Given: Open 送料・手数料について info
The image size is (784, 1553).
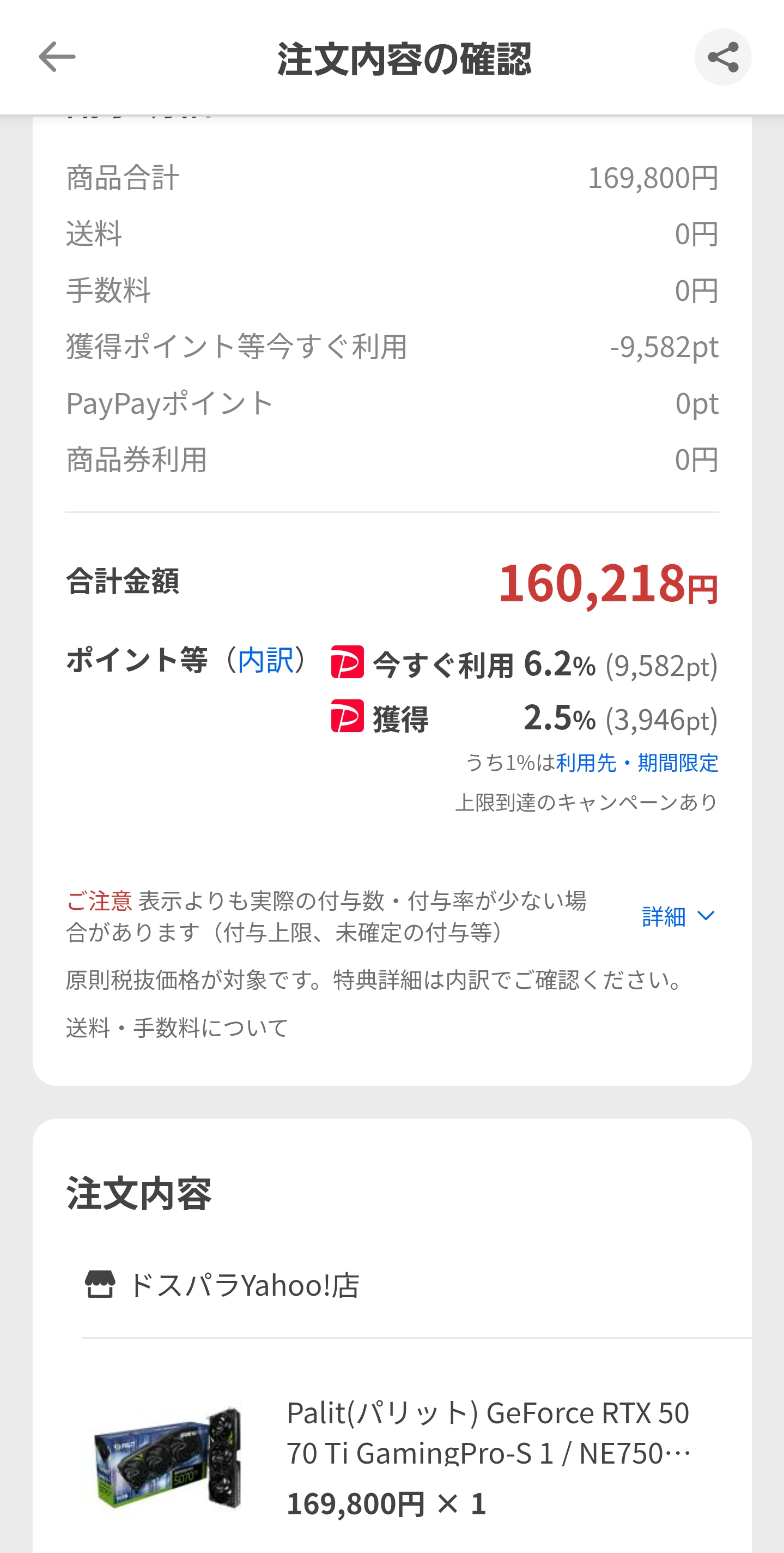Looking at the screenshot, I should (177, 1028).
